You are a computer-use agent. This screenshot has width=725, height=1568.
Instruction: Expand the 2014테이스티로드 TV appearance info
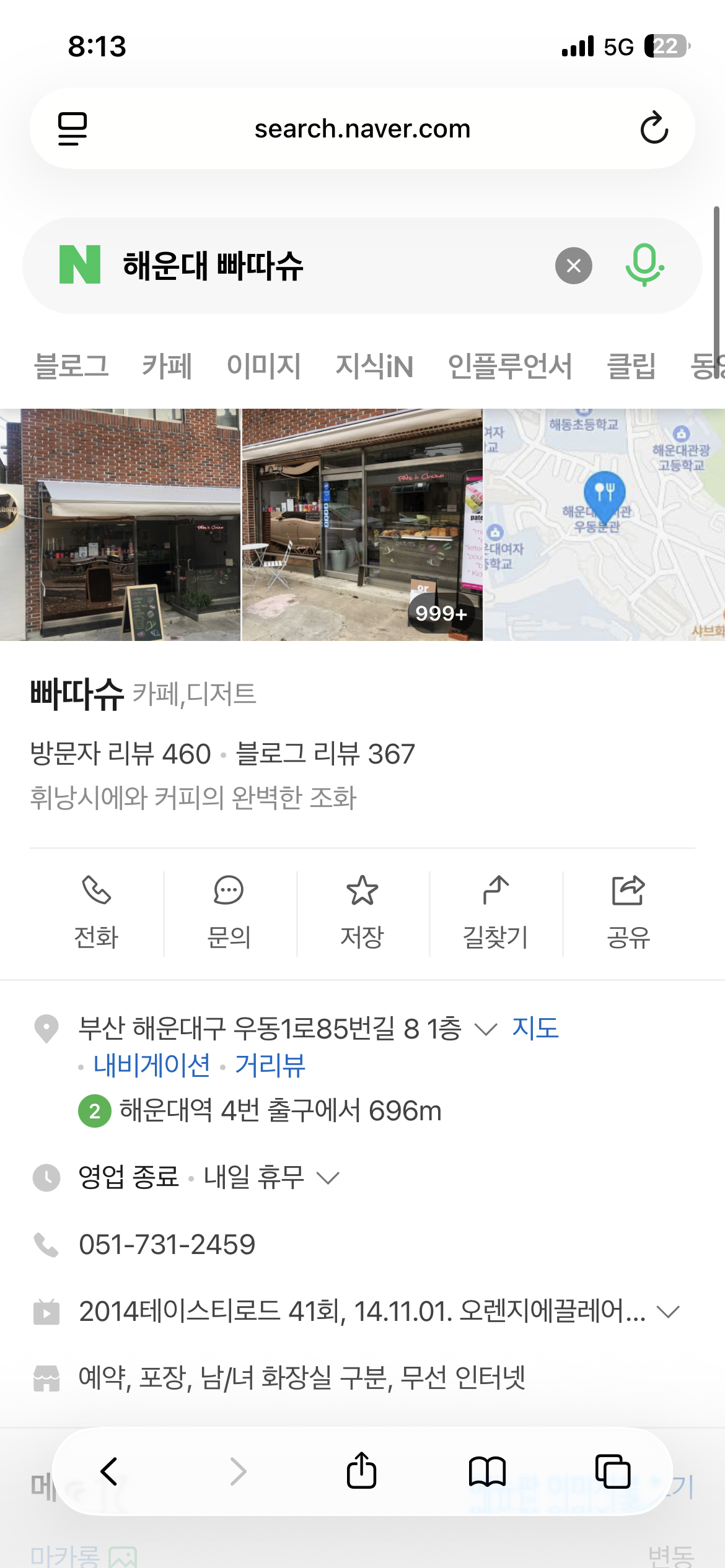click(x=668, y=1311)
